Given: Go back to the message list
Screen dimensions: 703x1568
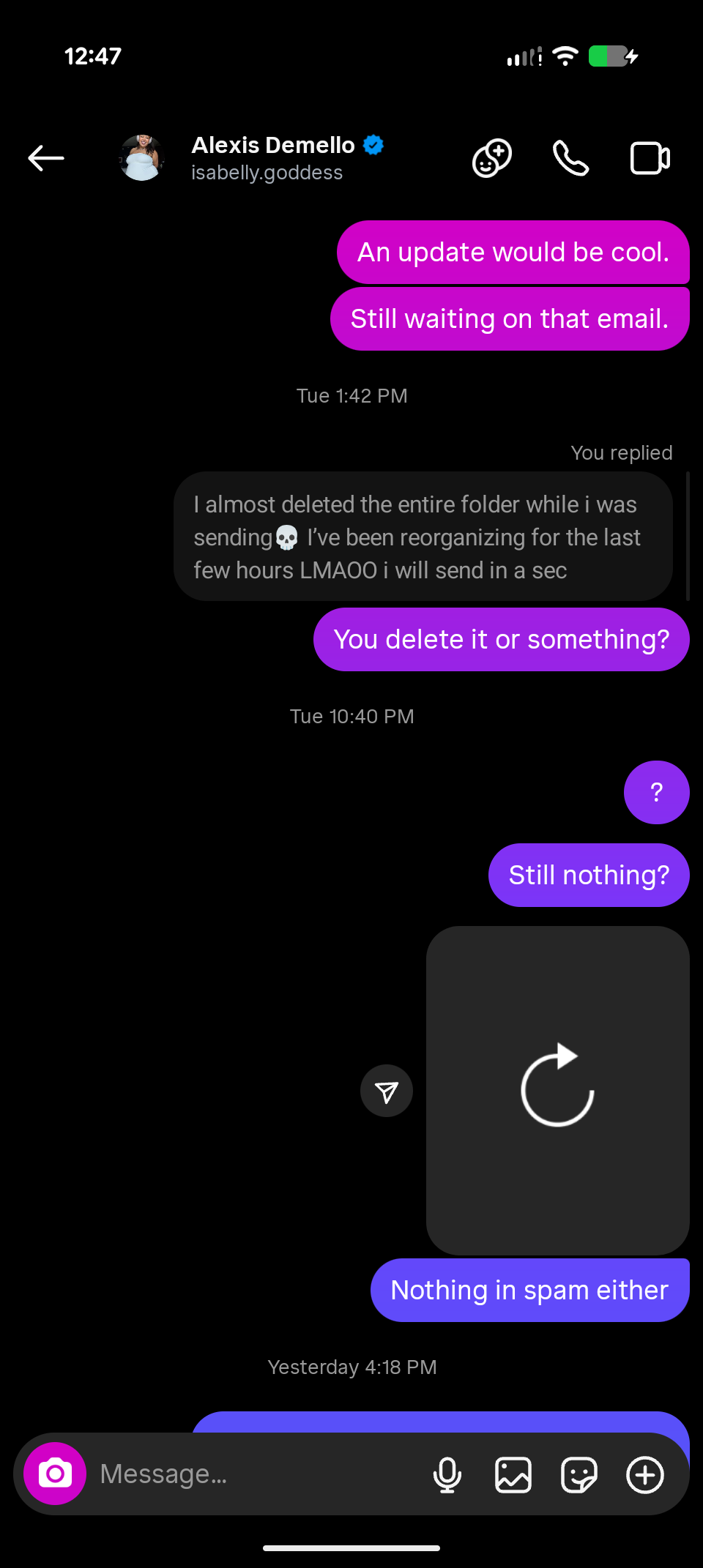Looking at the screenshot, I should click(x=46, y=158).
